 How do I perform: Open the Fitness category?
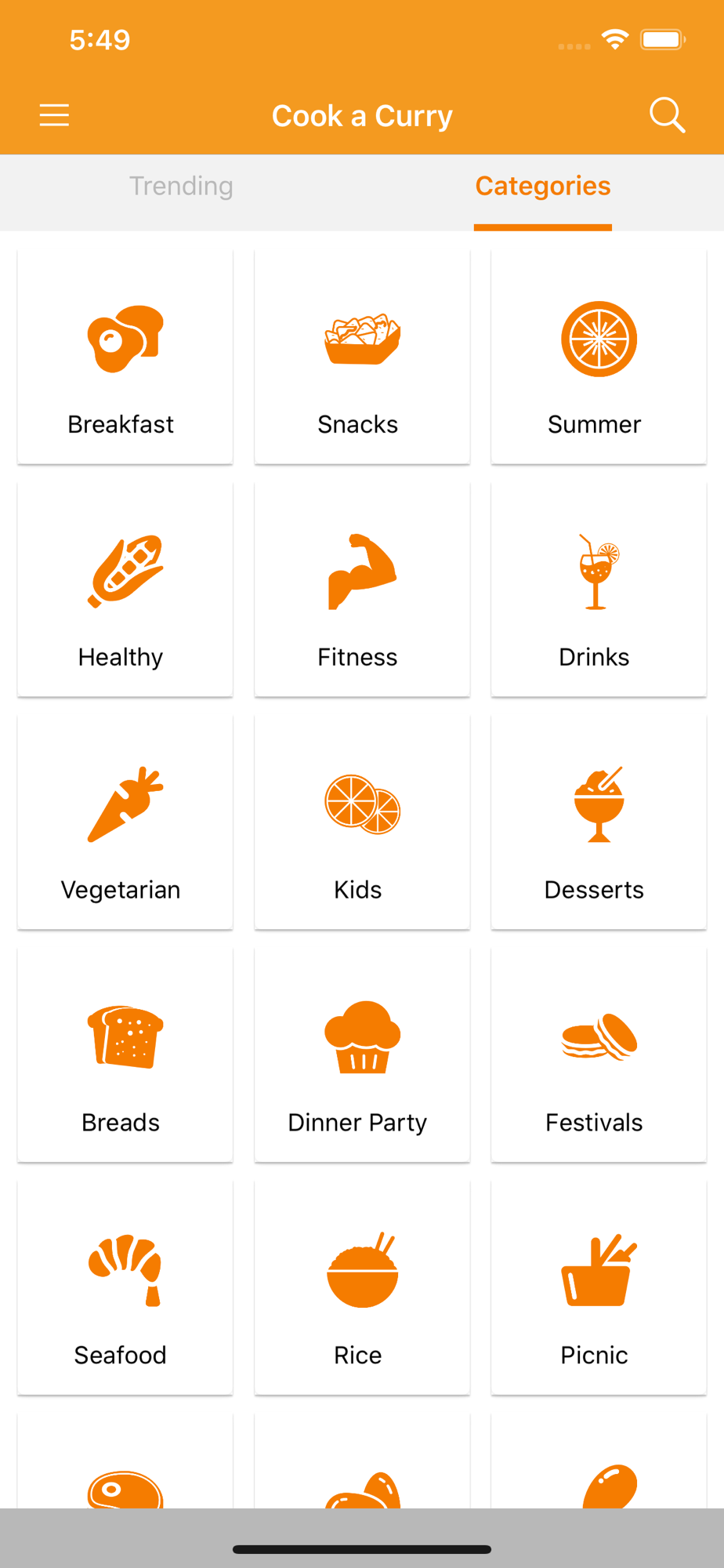(x=362, y=590)
